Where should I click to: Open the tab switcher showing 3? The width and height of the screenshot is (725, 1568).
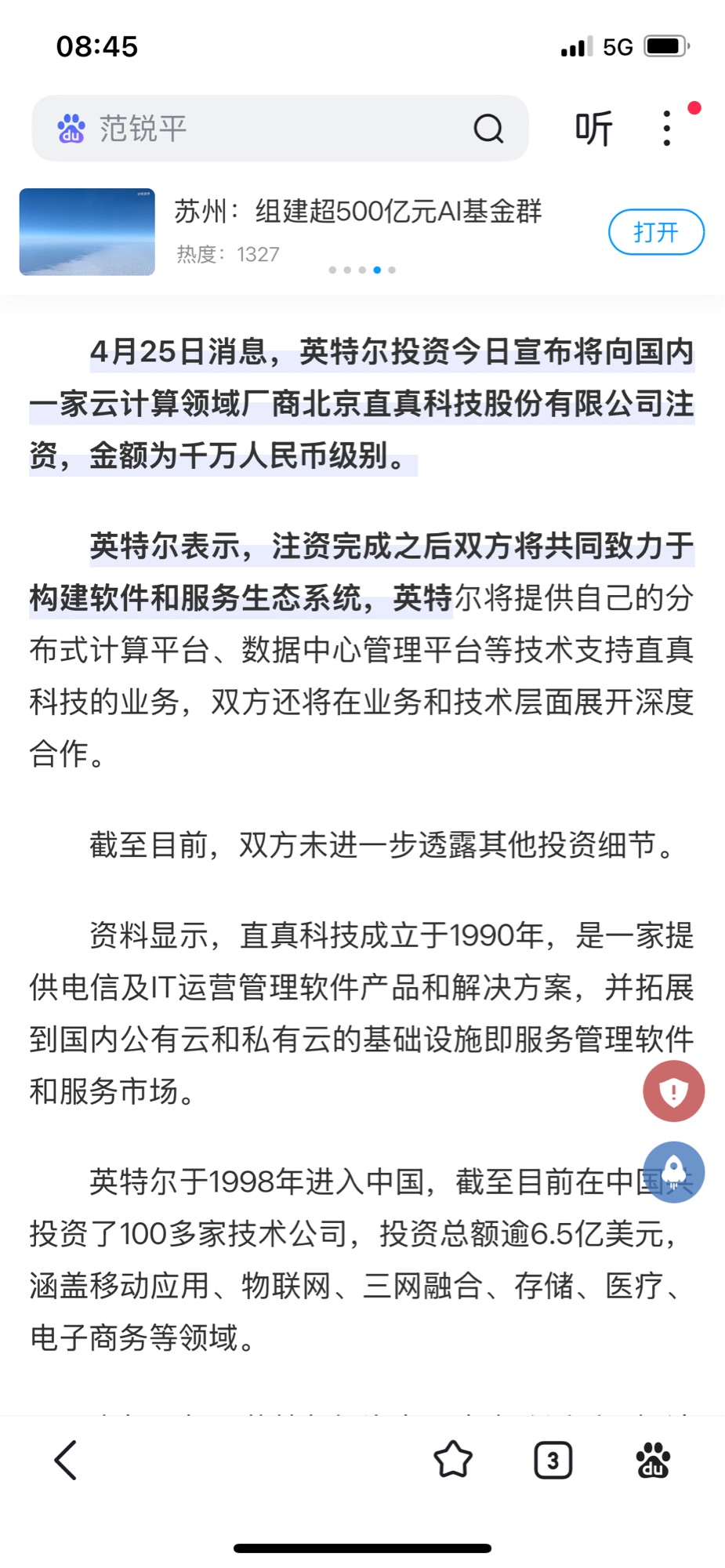(553, 1460)
